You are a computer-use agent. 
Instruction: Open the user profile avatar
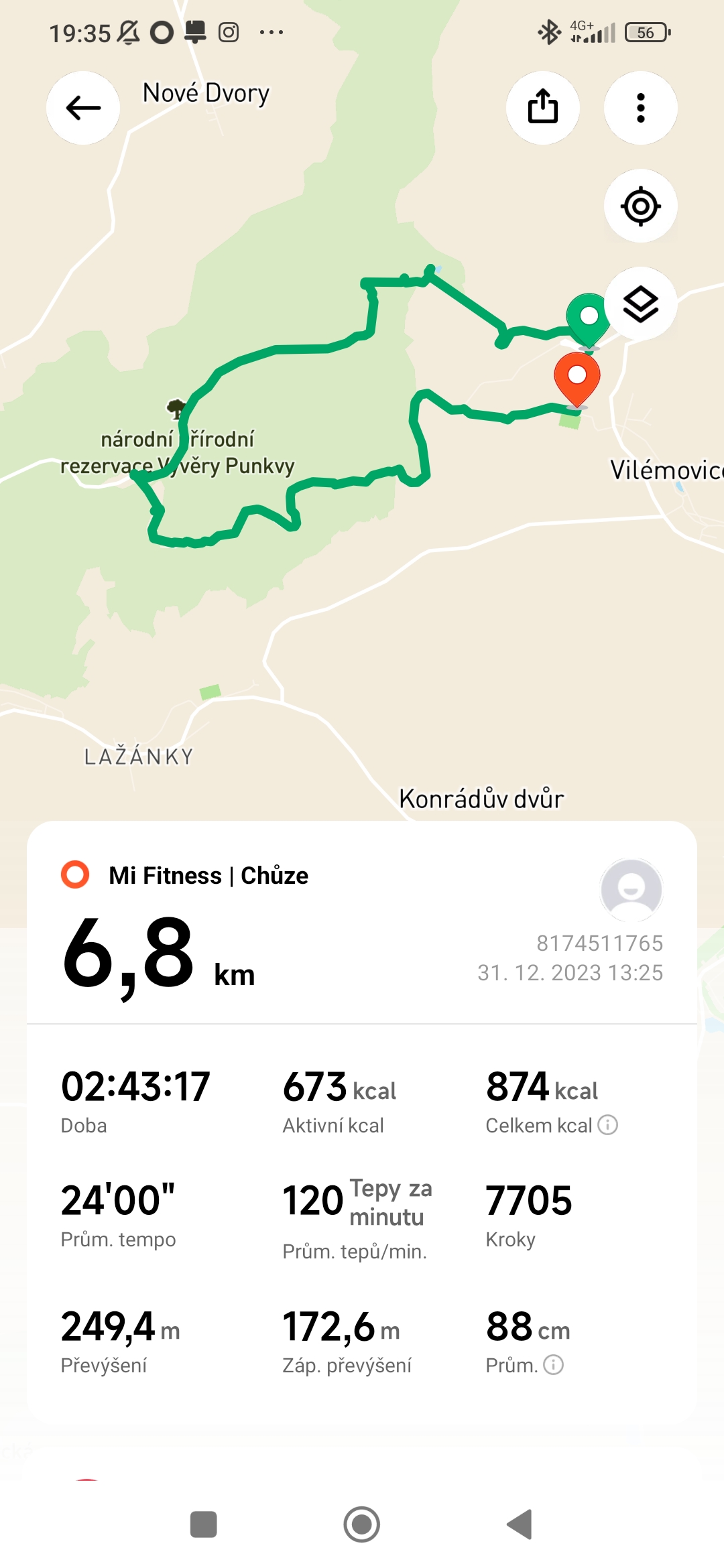click(631, 889)
